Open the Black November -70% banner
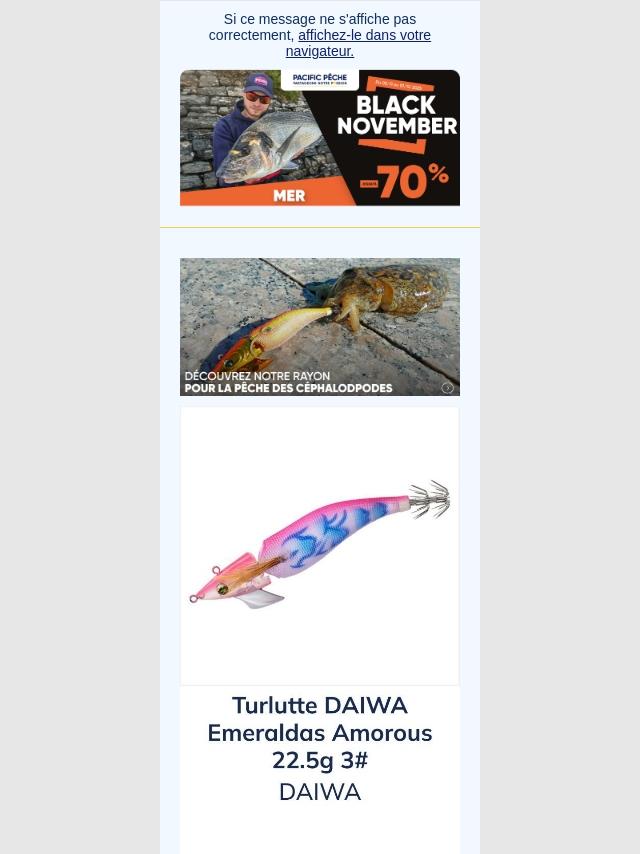The image size is (640, 854). (320, 138)
